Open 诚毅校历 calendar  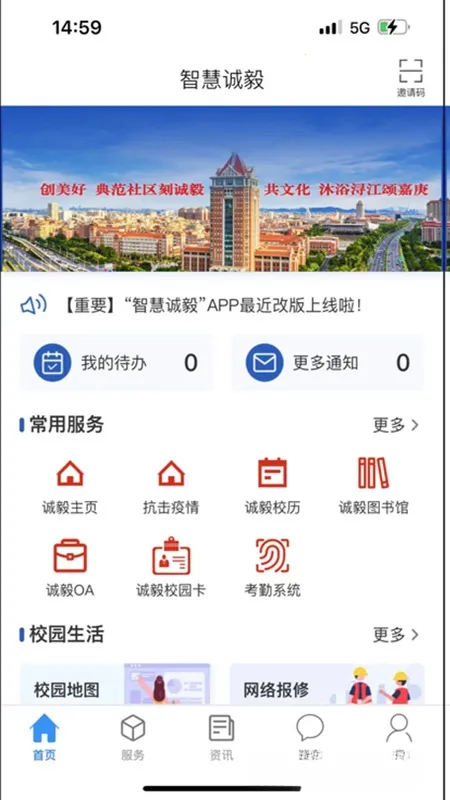pos(272,486)
